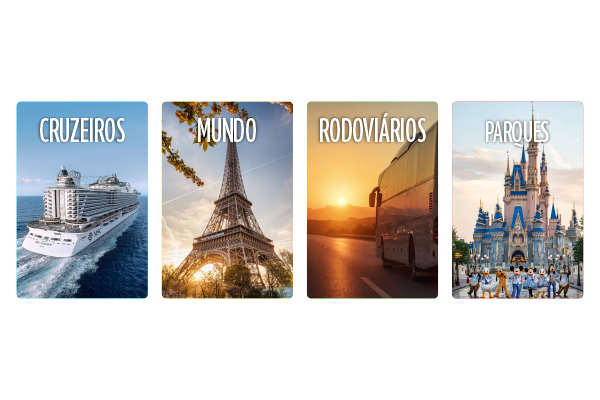Select the Mundo travel card
This screenshot has width=600, height=400.
pos(227,200)
